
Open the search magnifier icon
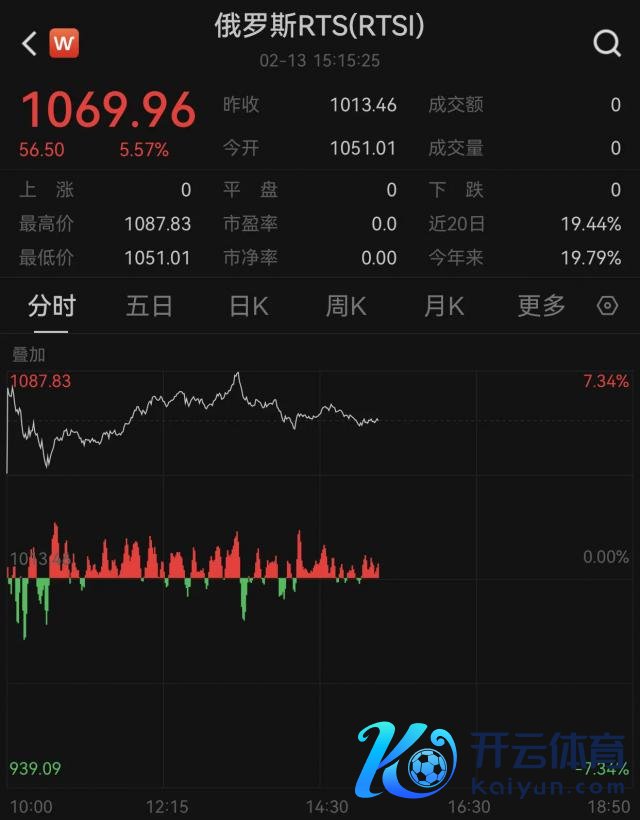[606, 43]
